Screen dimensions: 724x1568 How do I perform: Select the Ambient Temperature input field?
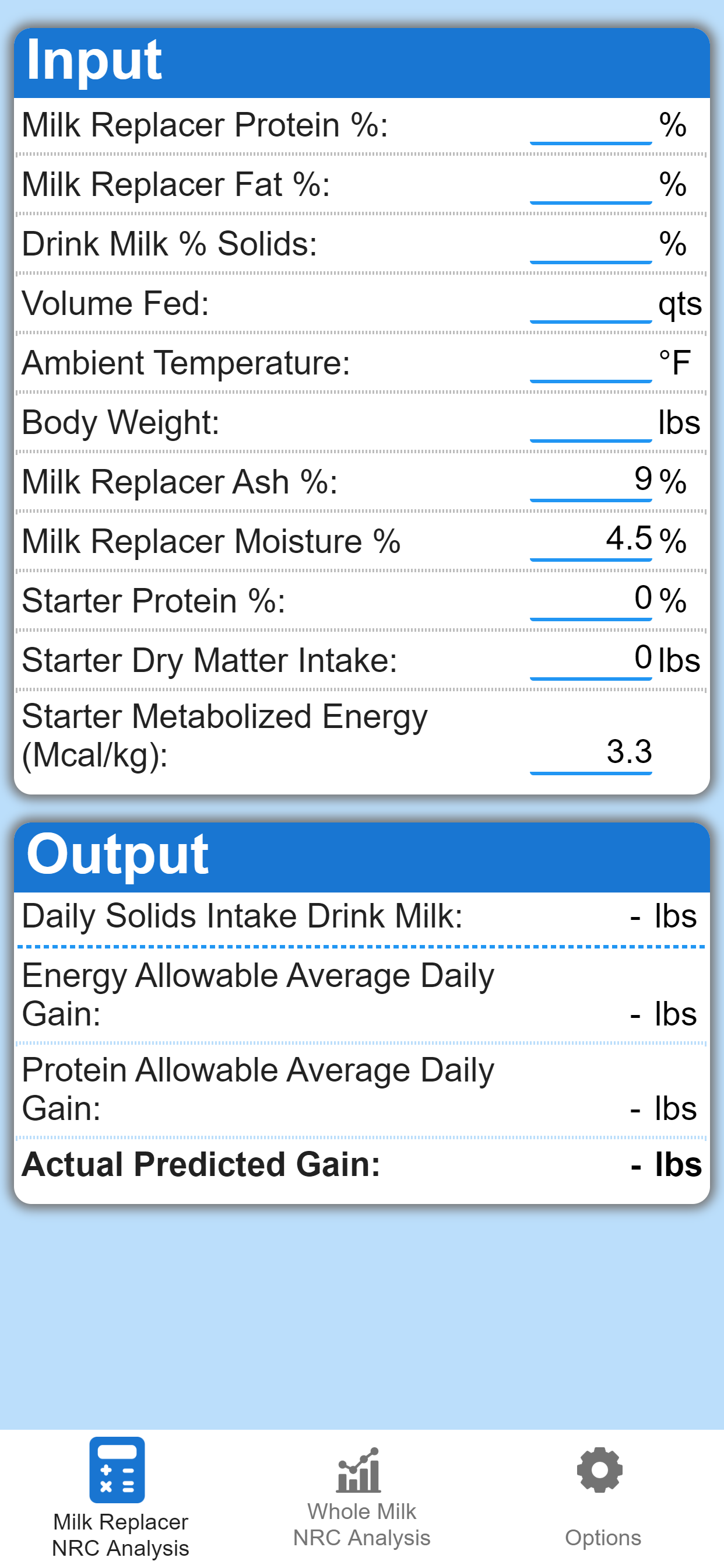591,363
